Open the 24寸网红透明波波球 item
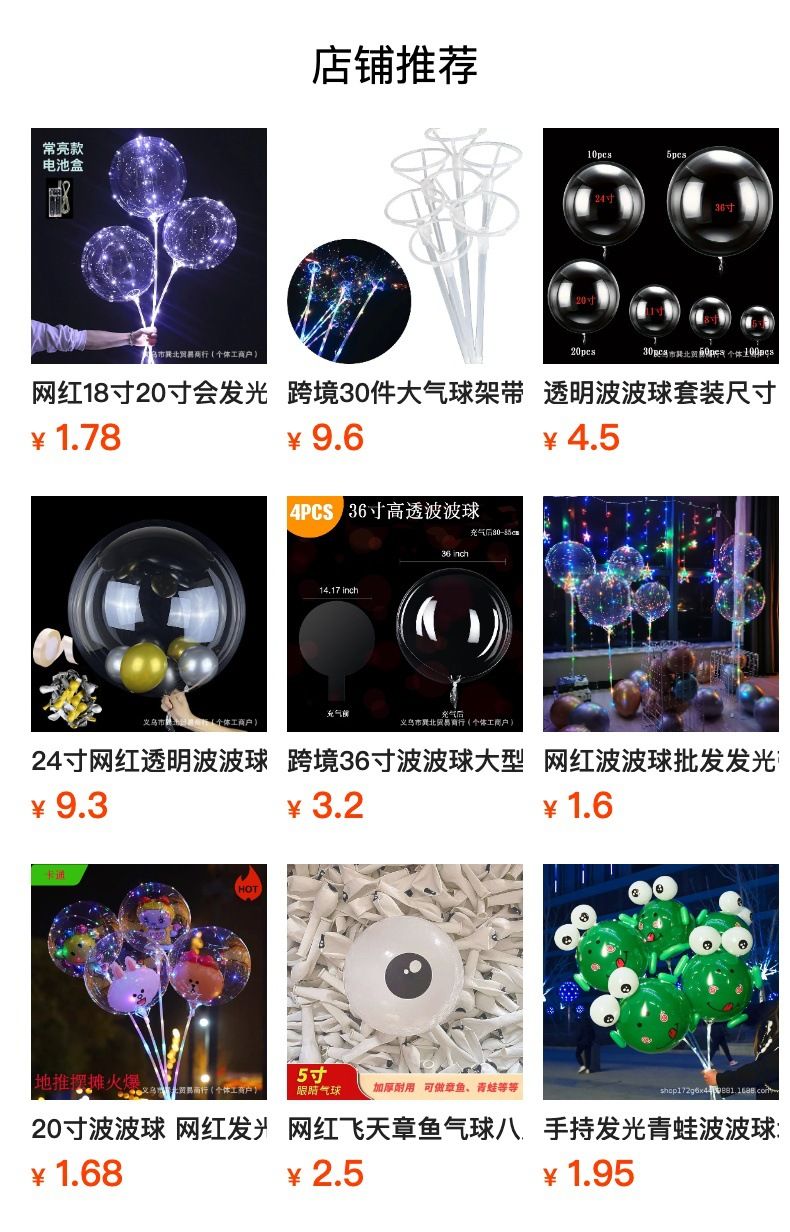Viewport: 790px width, 1232px height. tap(149, 614)
